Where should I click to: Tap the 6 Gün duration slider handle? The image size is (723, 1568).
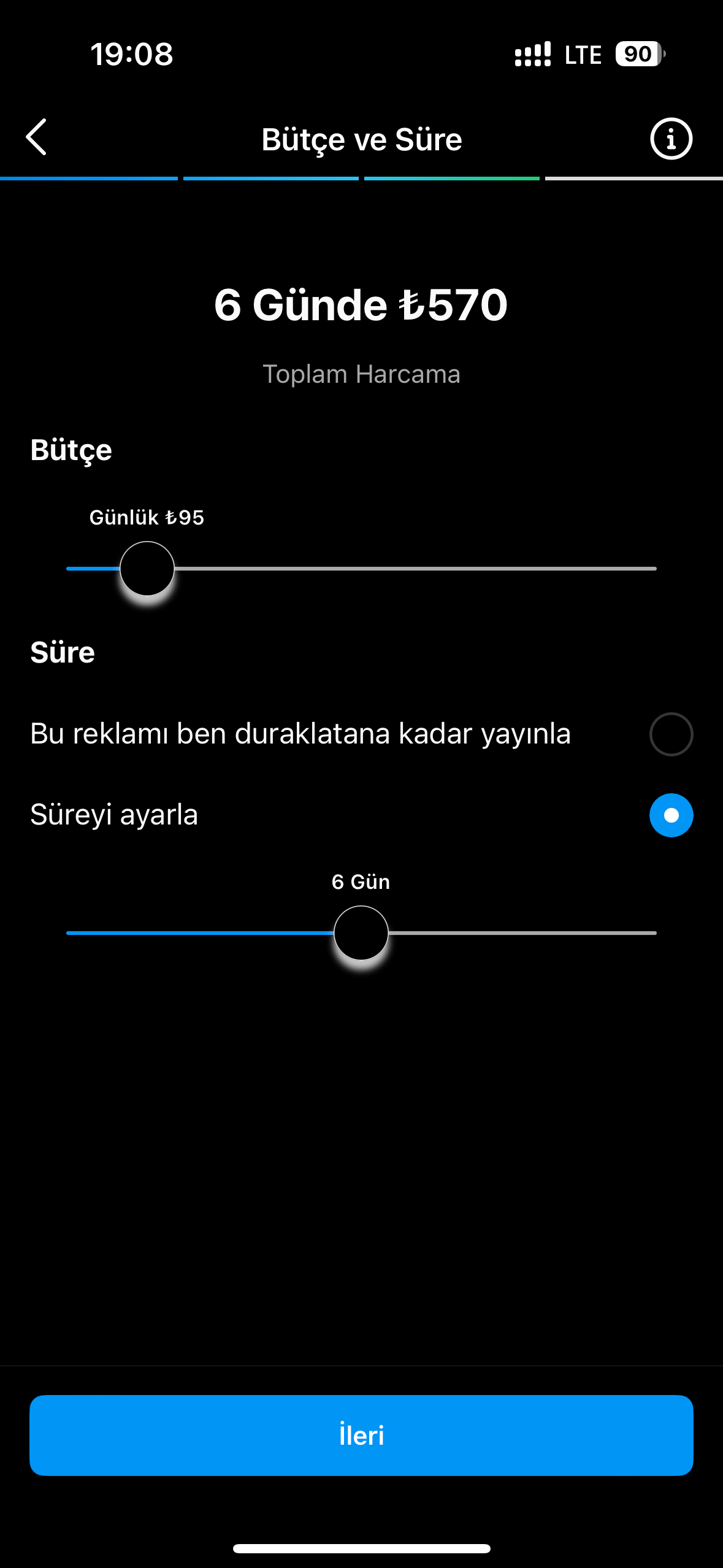coord(361,933)
